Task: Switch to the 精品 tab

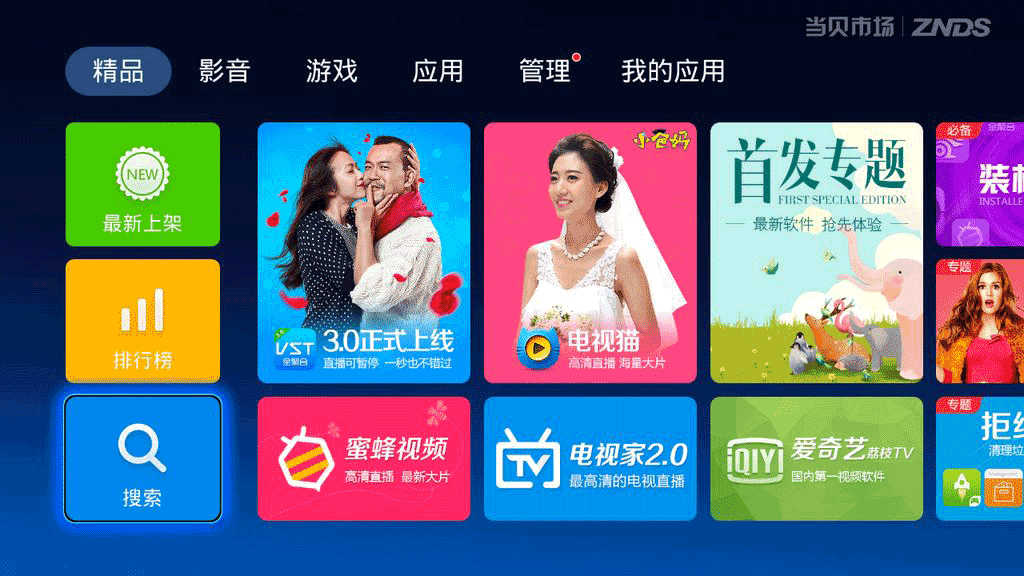Action: [118, 71]
